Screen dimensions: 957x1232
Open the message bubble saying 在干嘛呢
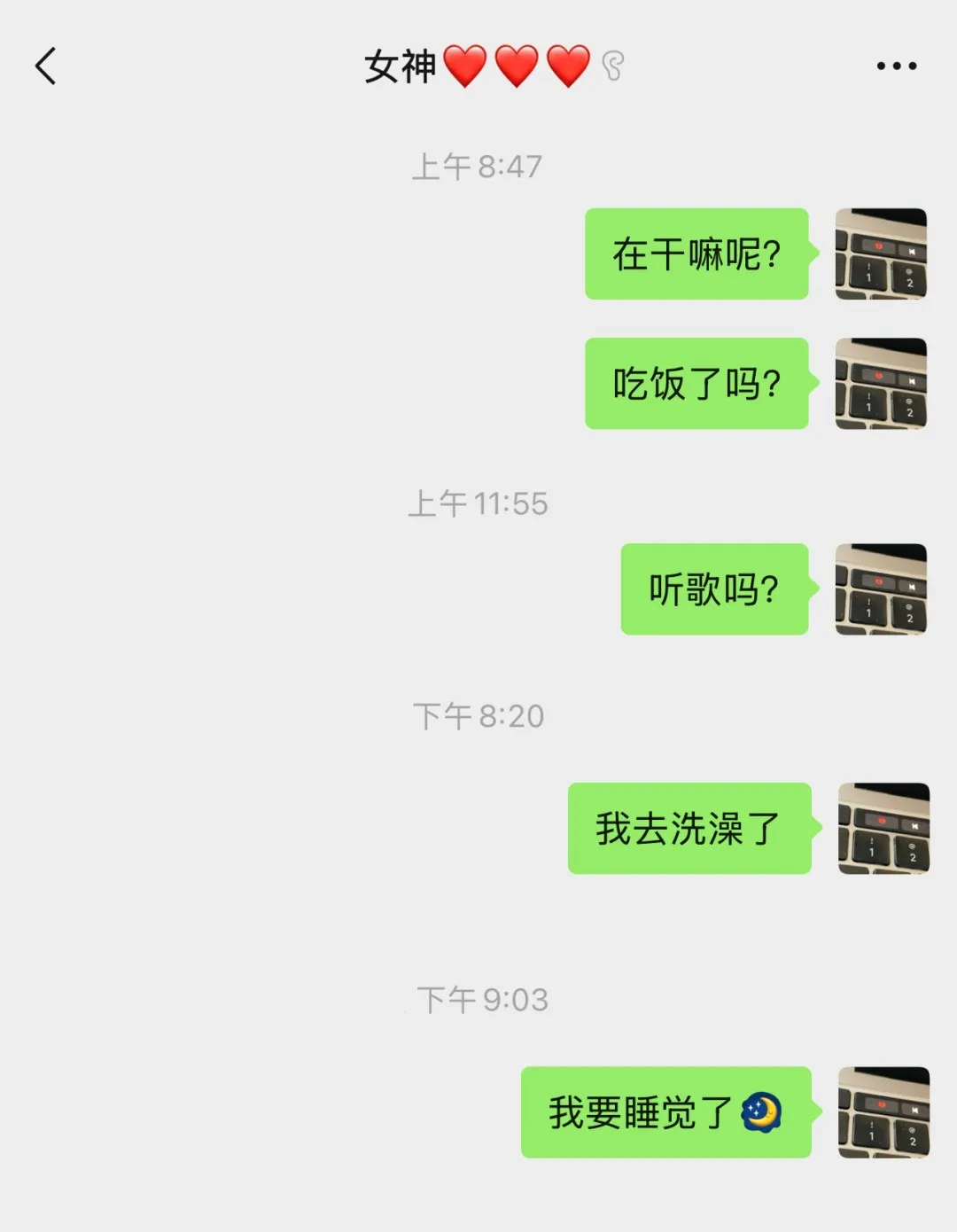pos(696,255)
